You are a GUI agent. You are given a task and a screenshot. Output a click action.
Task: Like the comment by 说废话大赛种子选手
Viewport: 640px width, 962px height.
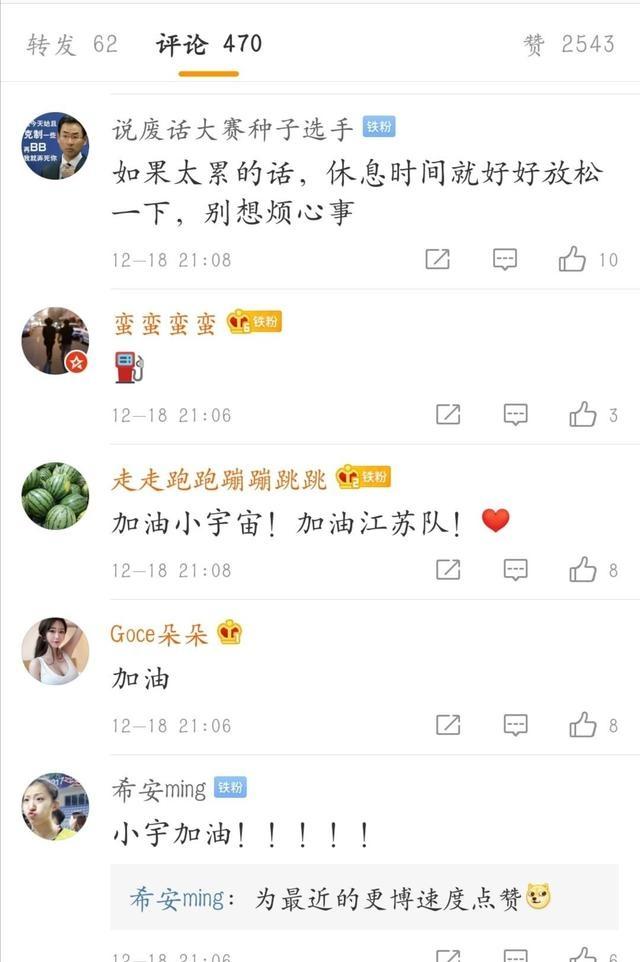point(573,260)
